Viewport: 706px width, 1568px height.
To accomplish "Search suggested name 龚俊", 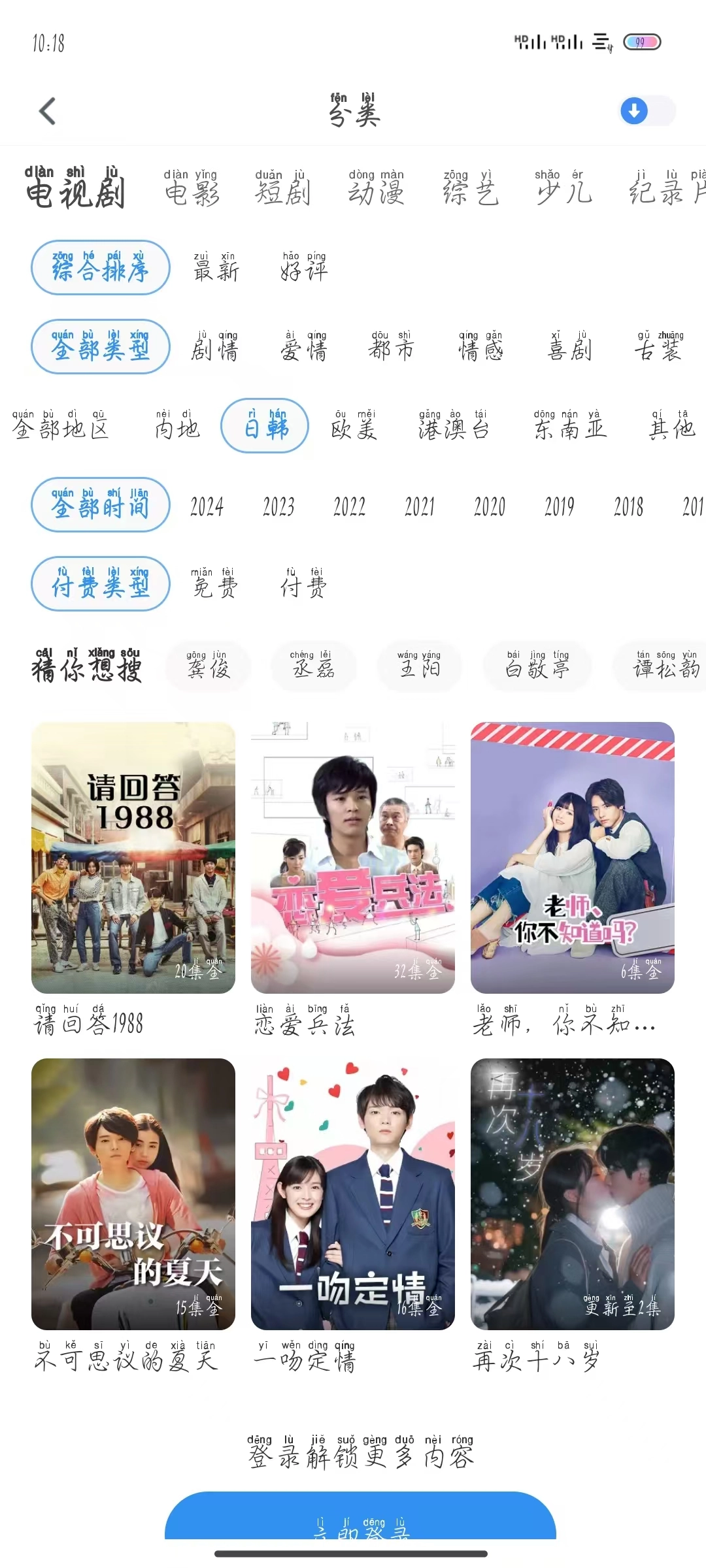I will coord(209,666).
